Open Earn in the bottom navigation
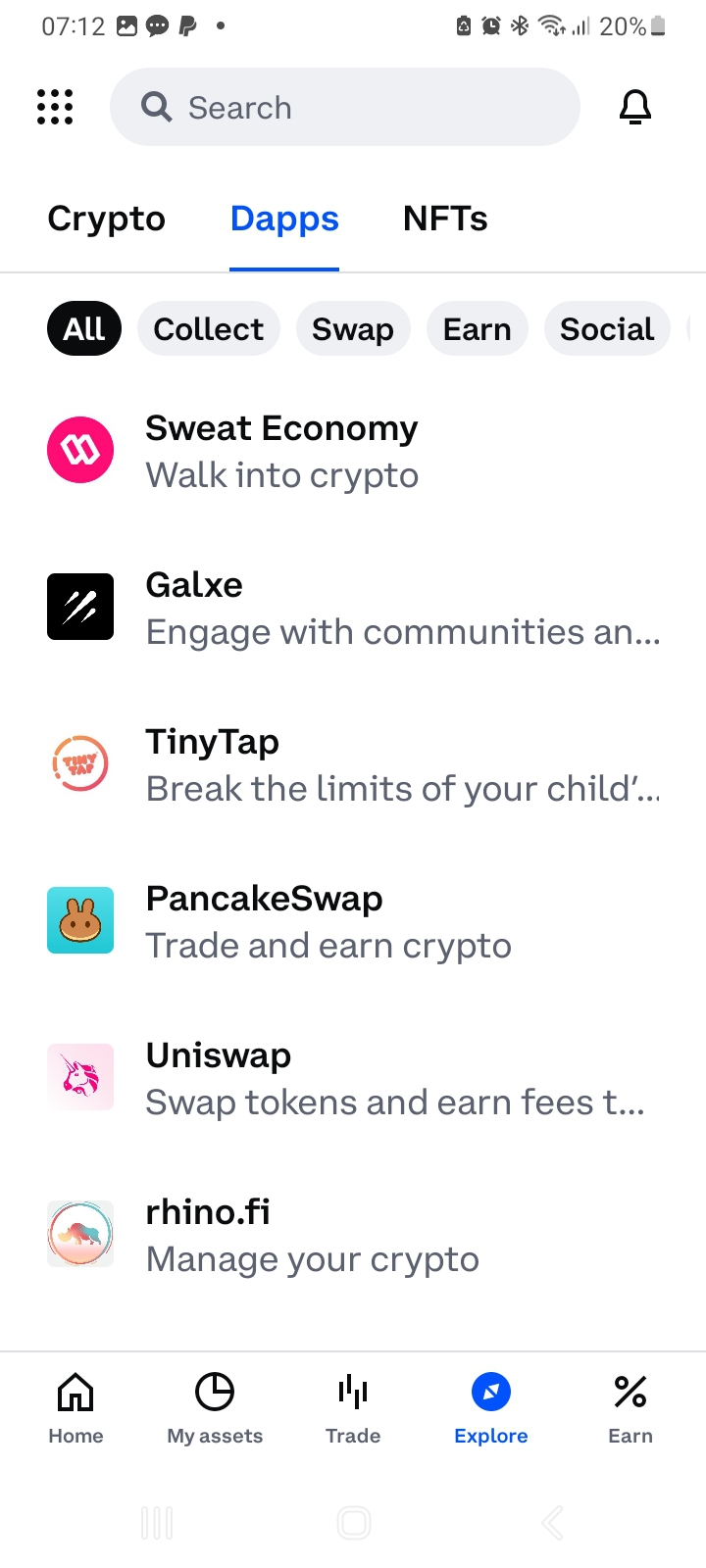Screen dimensions: 706x1568 630,1409
